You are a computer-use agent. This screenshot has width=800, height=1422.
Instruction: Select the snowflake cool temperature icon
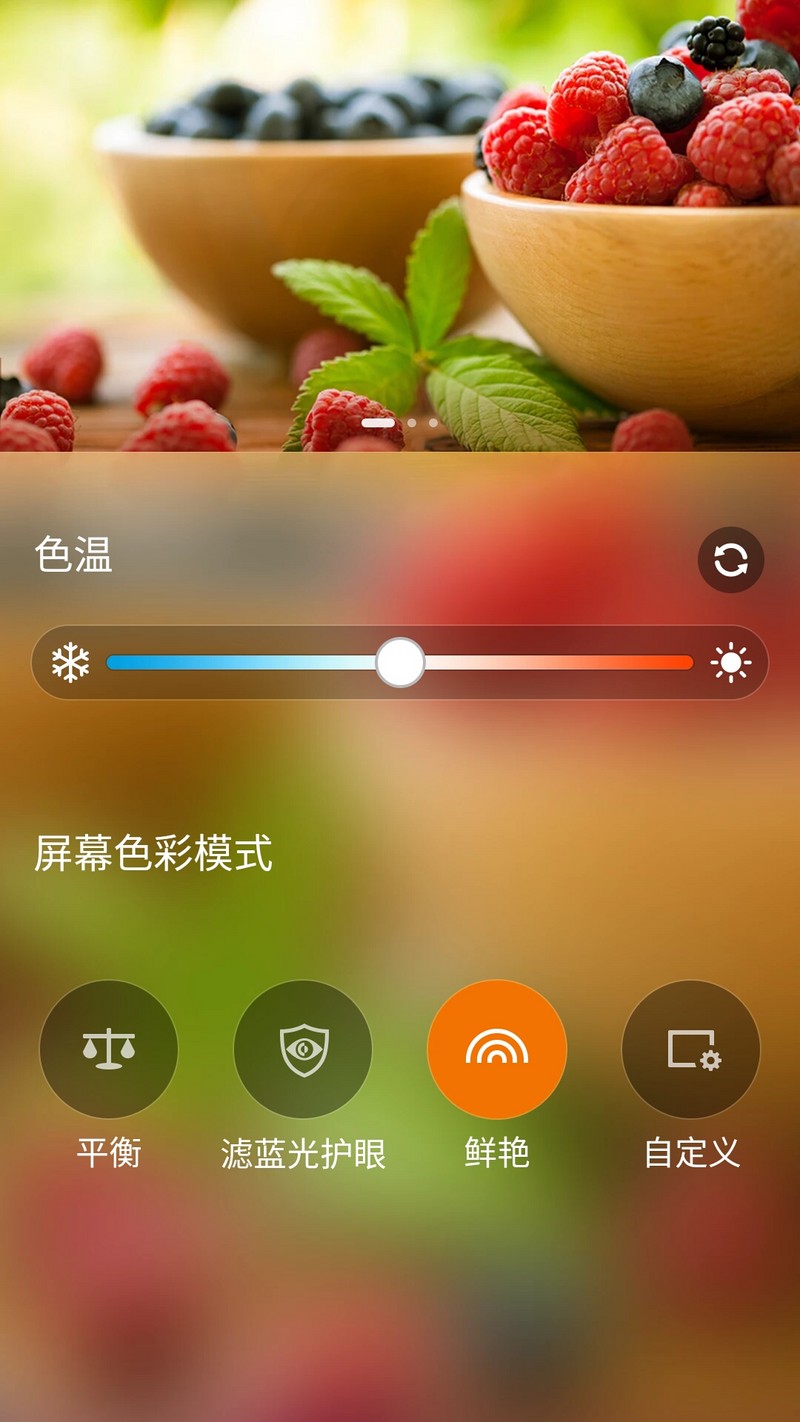tap(70, 662)
